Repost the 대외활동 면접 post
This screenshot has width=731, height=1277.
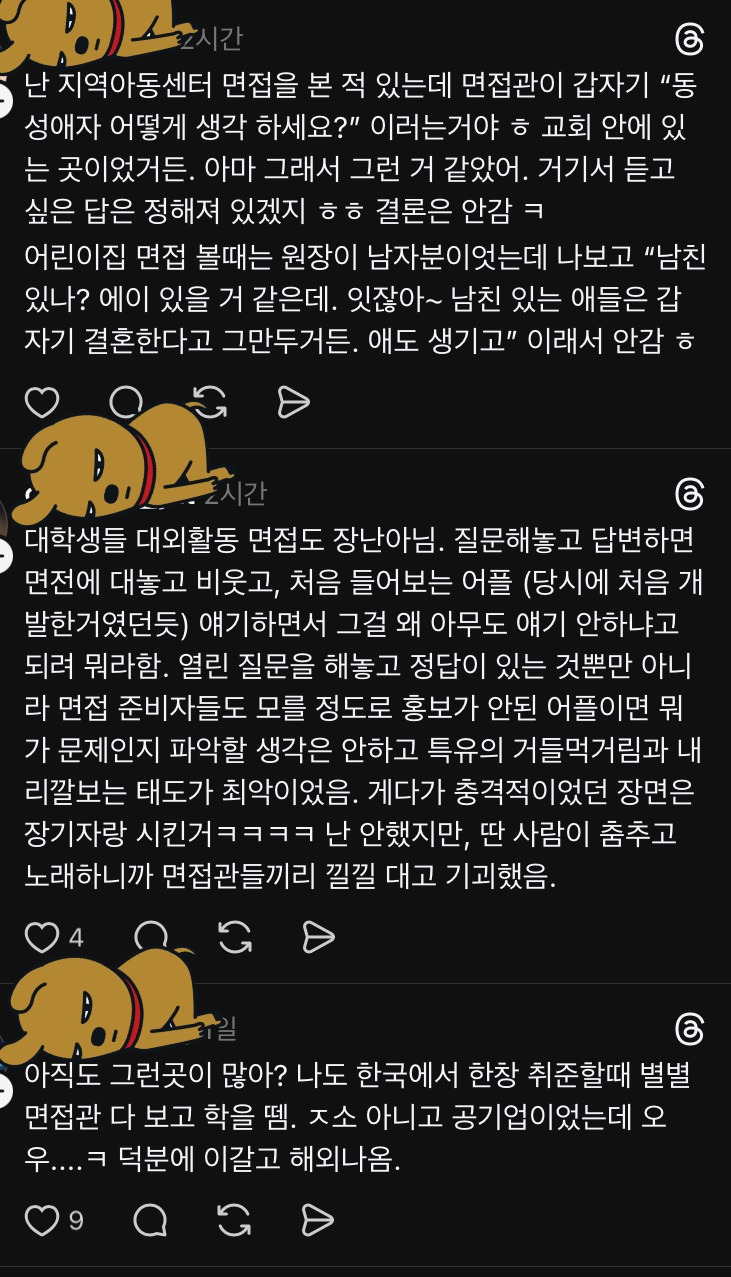pyautogui.click(x=234, y=937)
